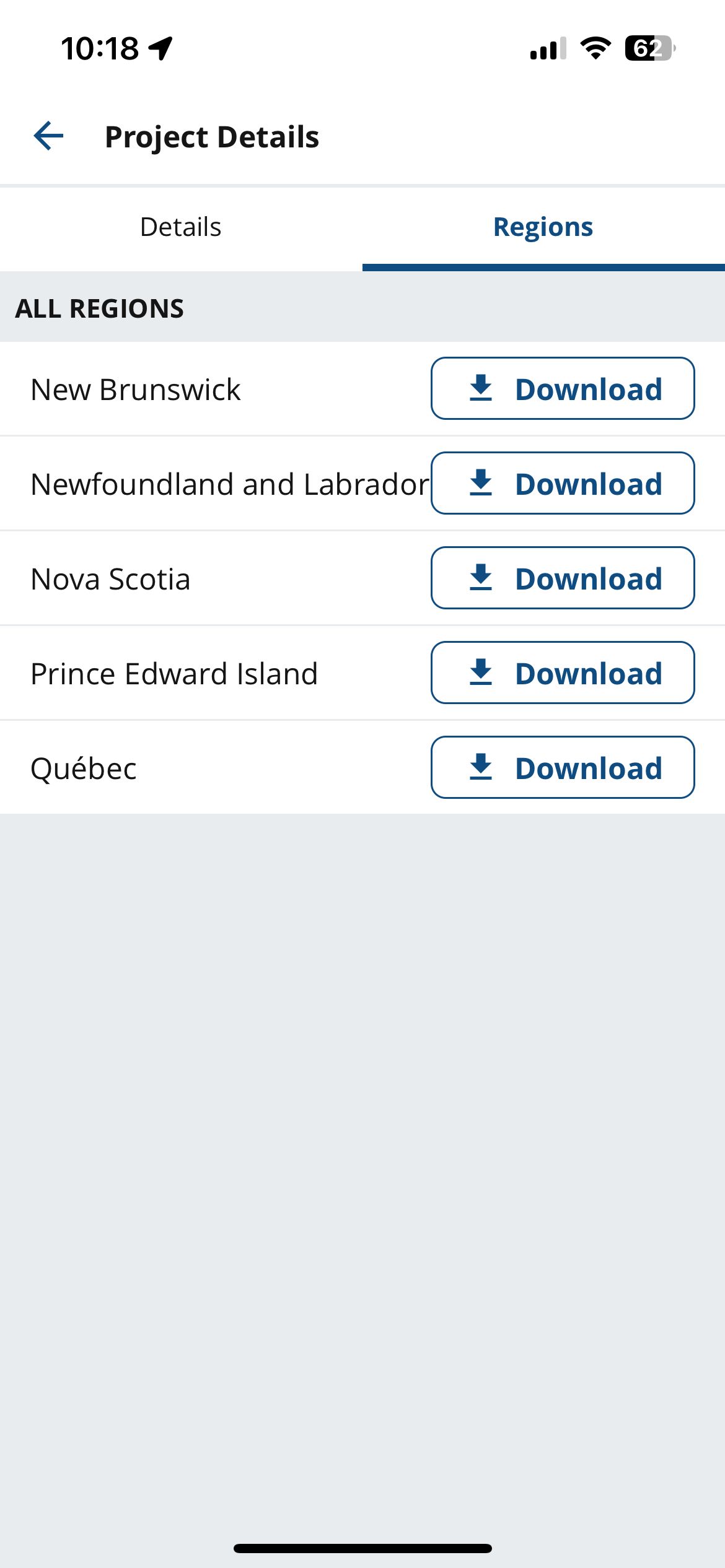Go back from Project Details

(x=49, y=136)
